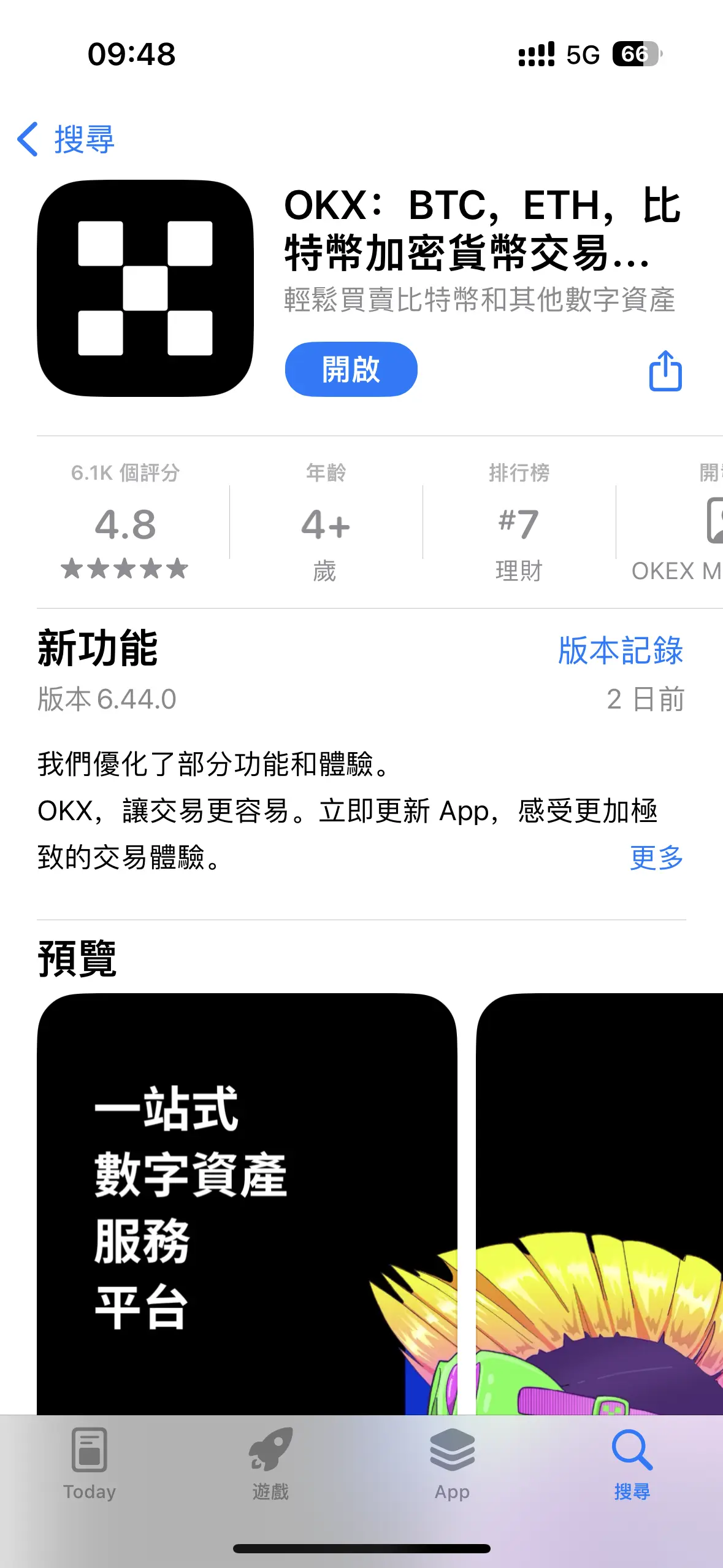Viewport: 723px width, 1568px height.
Task: Switch to the 遊戲 tab
Action: 270,1463
